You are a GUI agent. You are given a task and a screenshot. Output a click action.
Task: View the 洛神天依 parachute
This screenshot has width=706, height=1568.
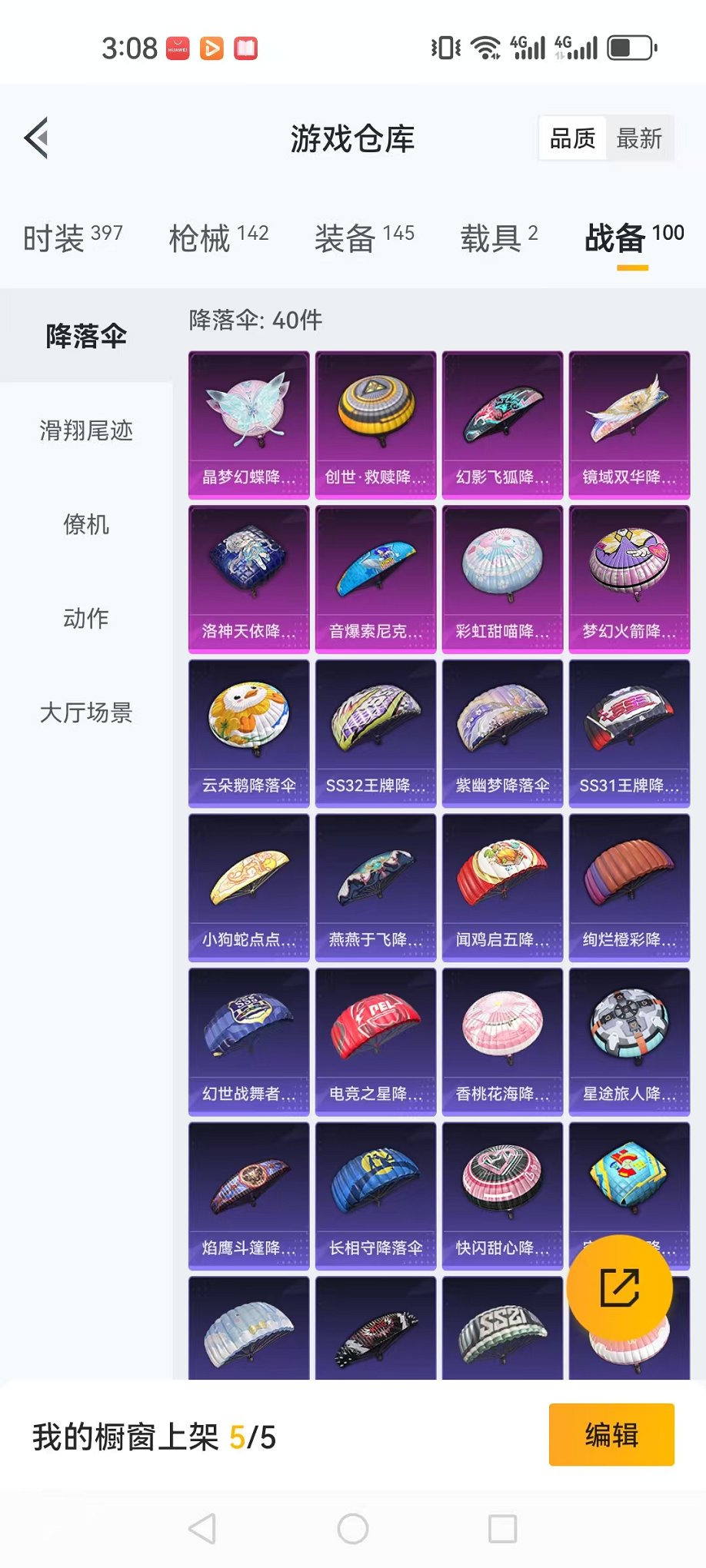[249, 580]
